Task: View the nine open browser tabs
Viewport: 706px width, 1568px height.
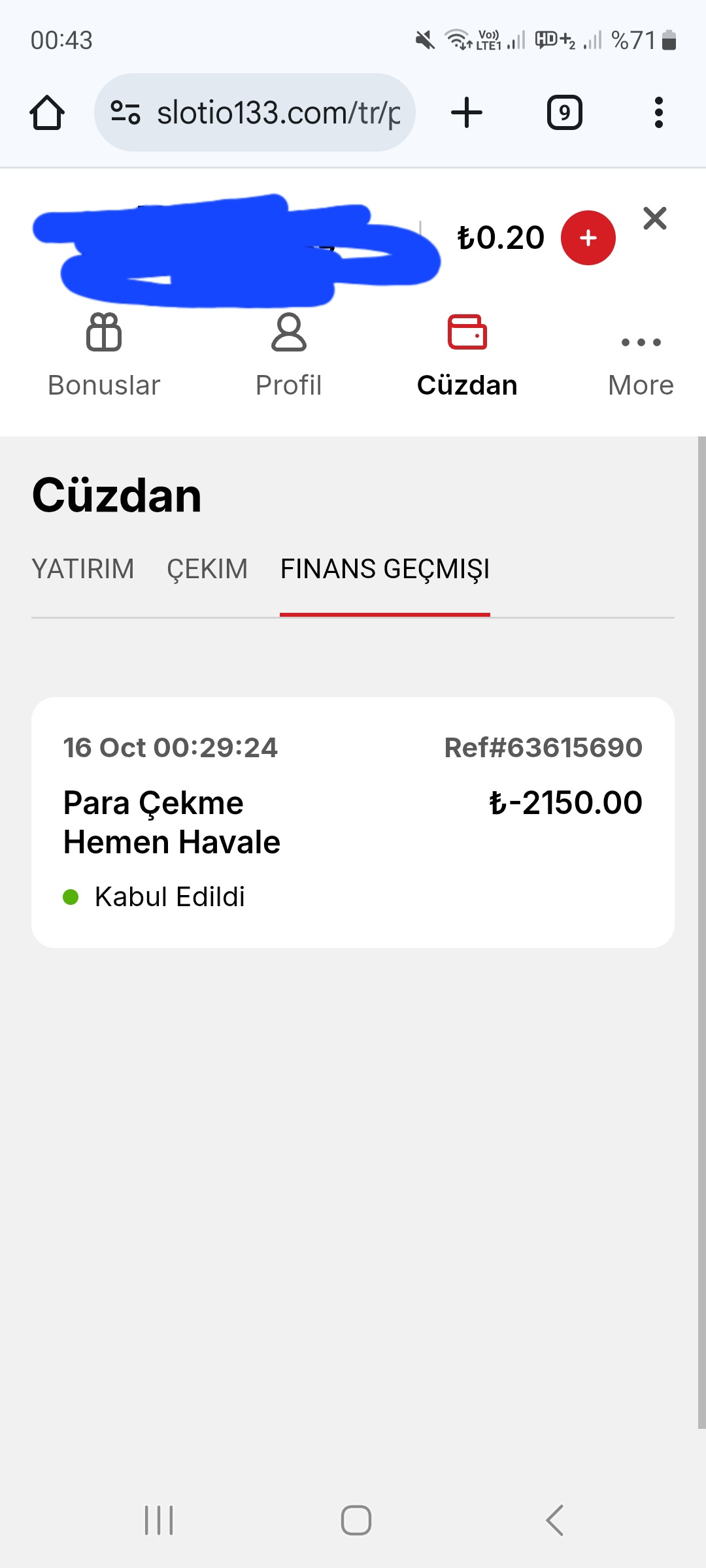Action: click(x=564, y=113)
